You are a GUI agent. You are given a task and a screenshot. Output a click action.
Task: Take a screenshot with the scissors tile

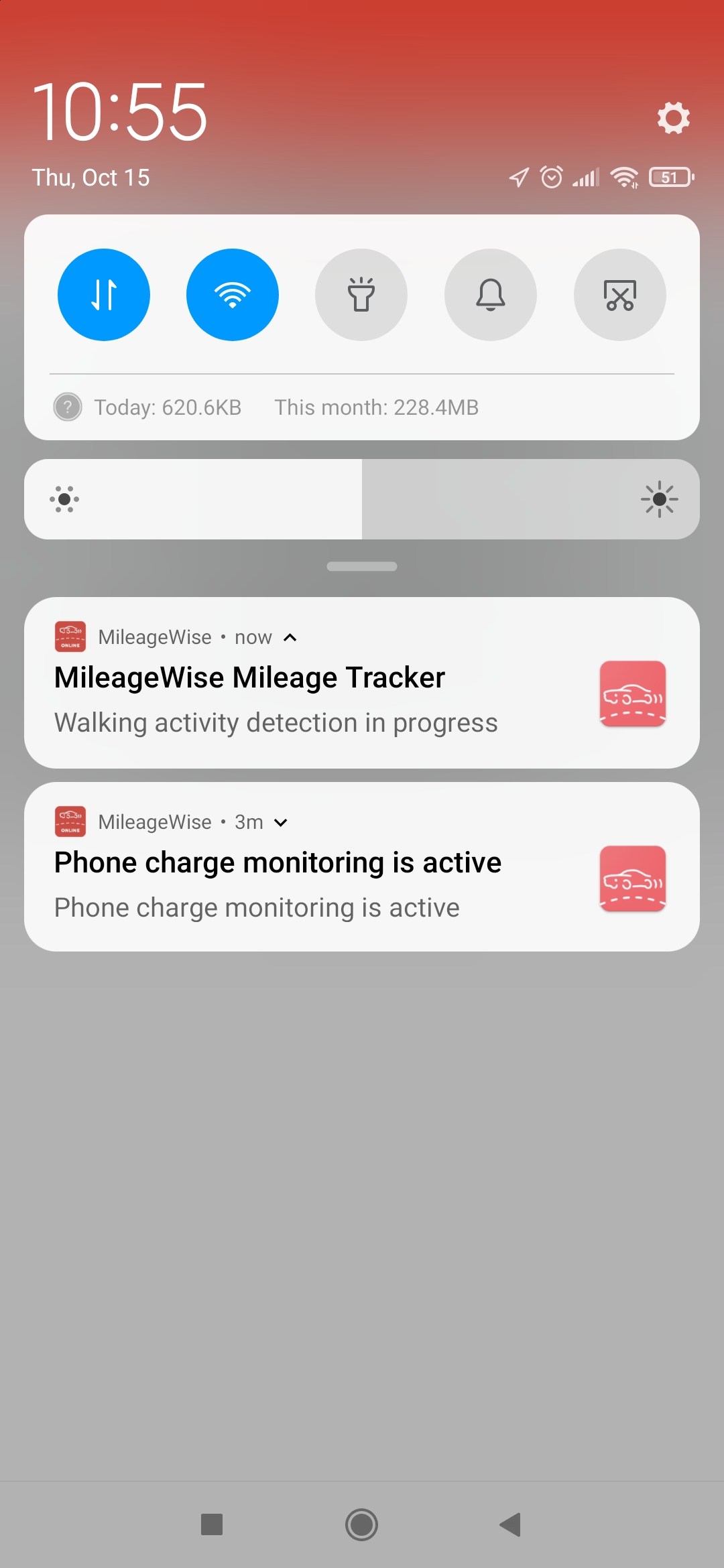(x=620, y=295)
